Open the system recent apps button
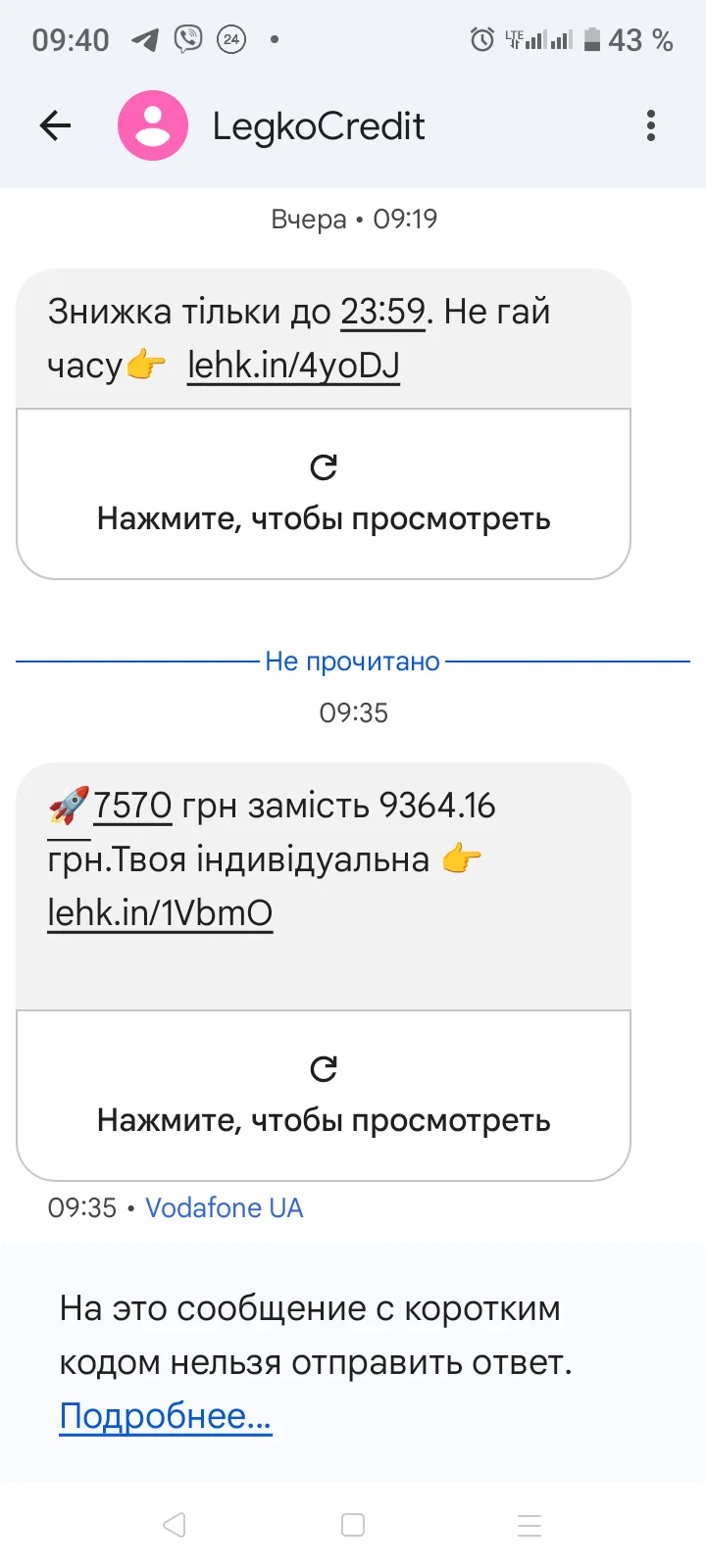The width and height of the screenshot is (706, 1568). coord(529,1525)
